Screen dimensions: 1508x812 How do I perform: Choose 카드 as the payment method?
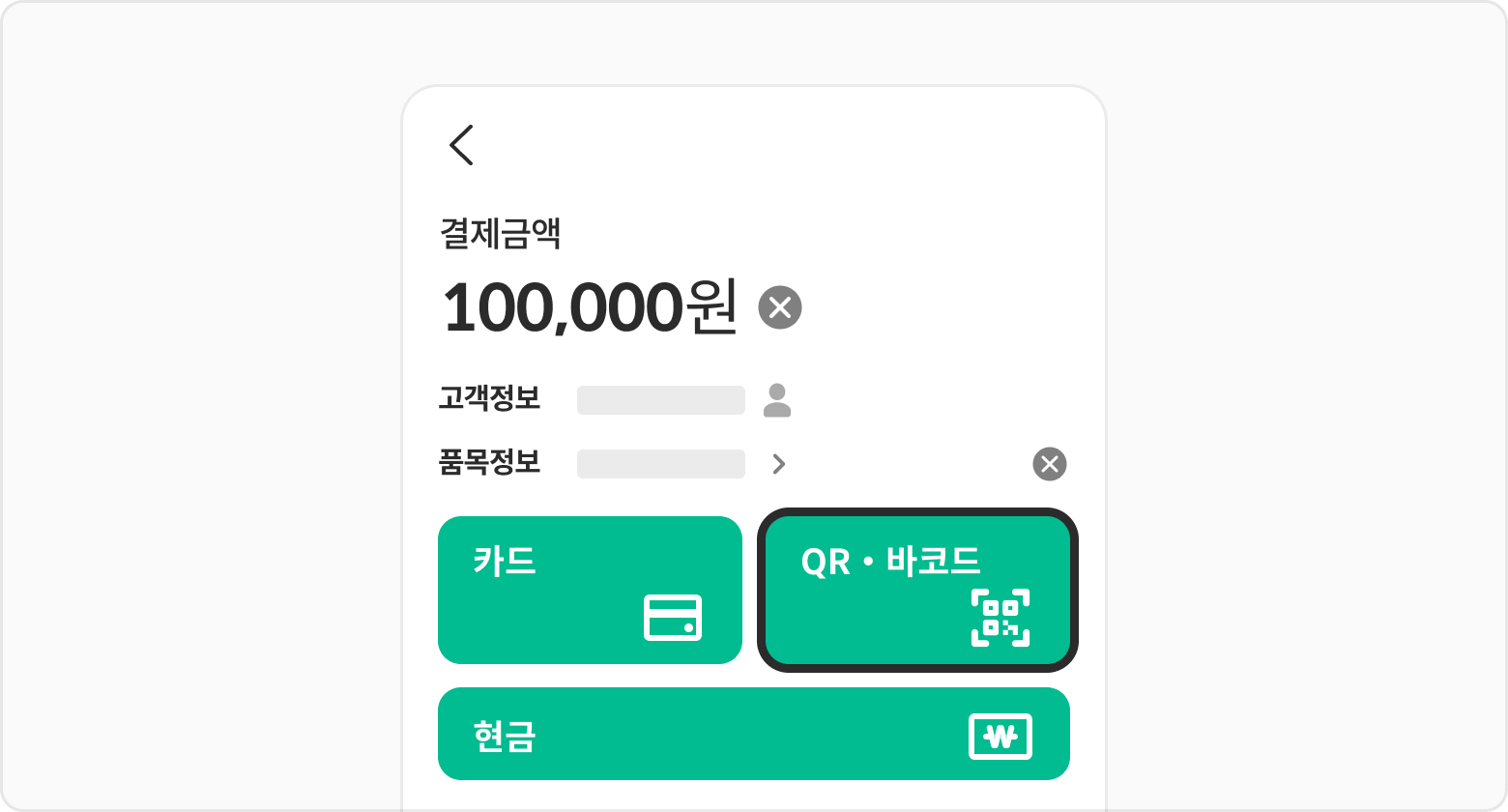(590, 590)
